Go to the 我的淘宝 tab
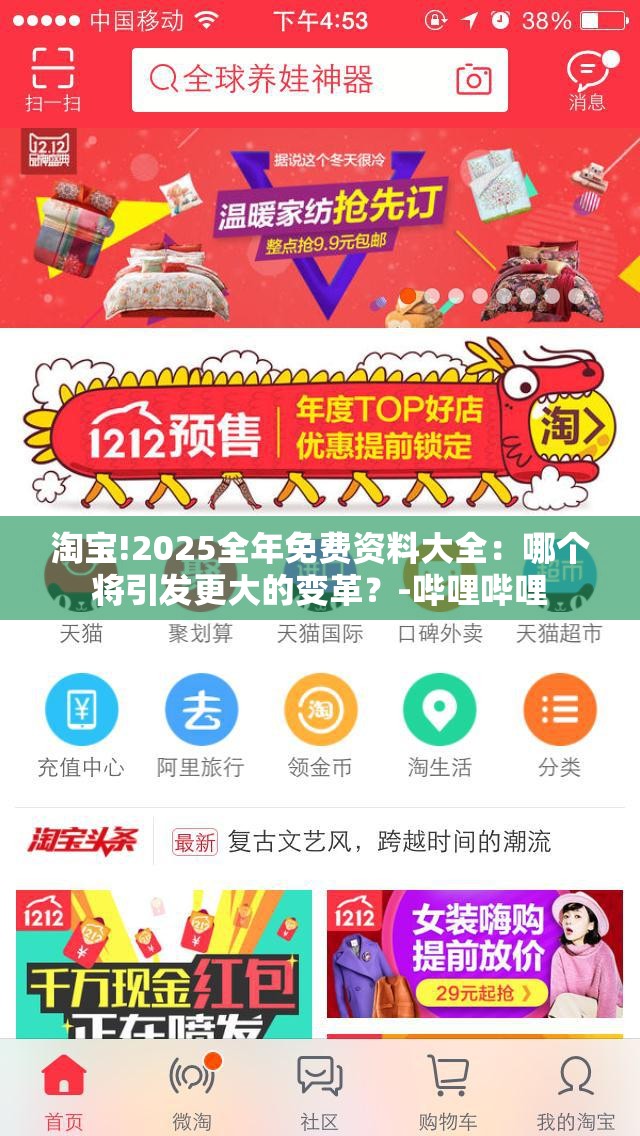 (576, 1091)
